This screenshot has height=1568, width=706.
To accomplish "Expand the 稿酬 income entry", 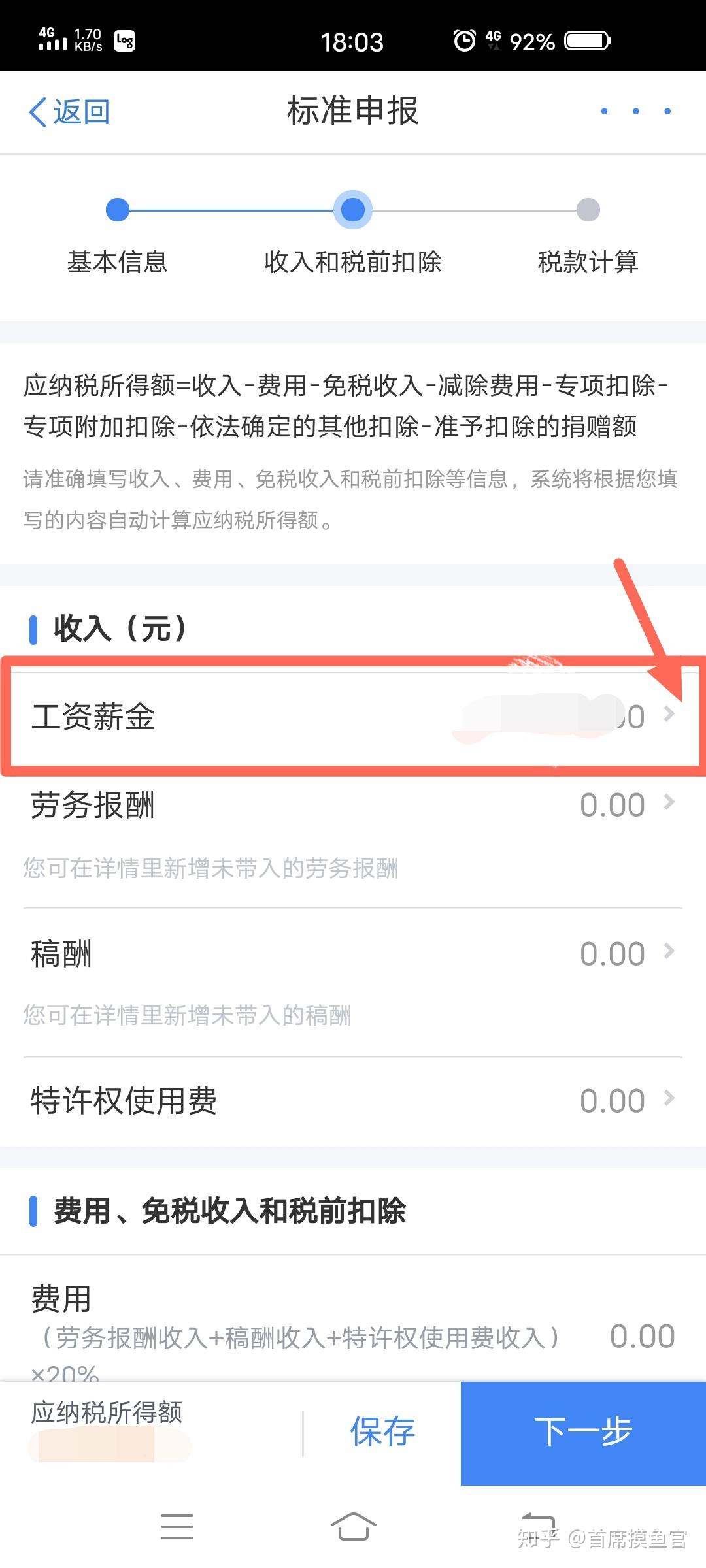I will 668,953.
